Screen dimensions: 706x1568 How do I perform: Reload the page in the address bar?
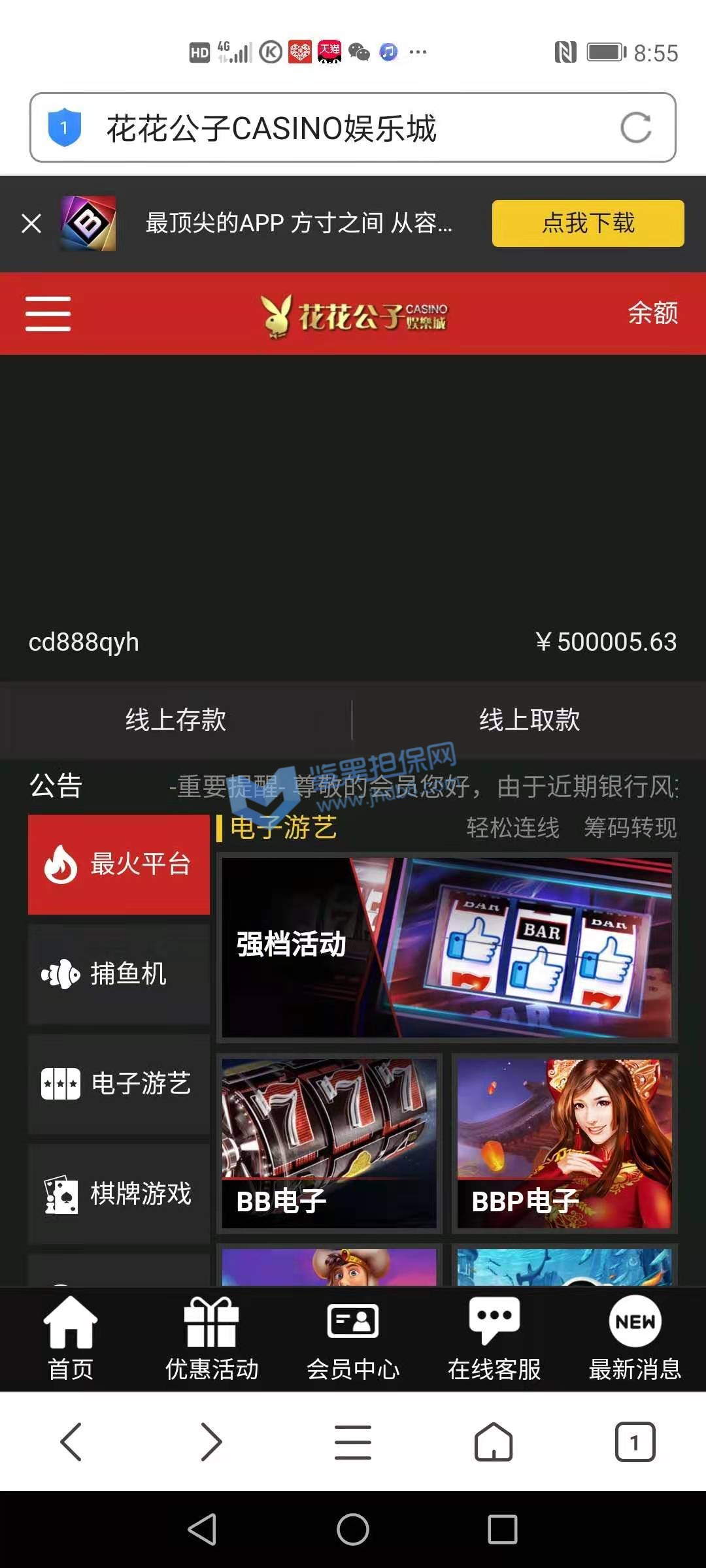pyautogui.click(x=635, y=127)
